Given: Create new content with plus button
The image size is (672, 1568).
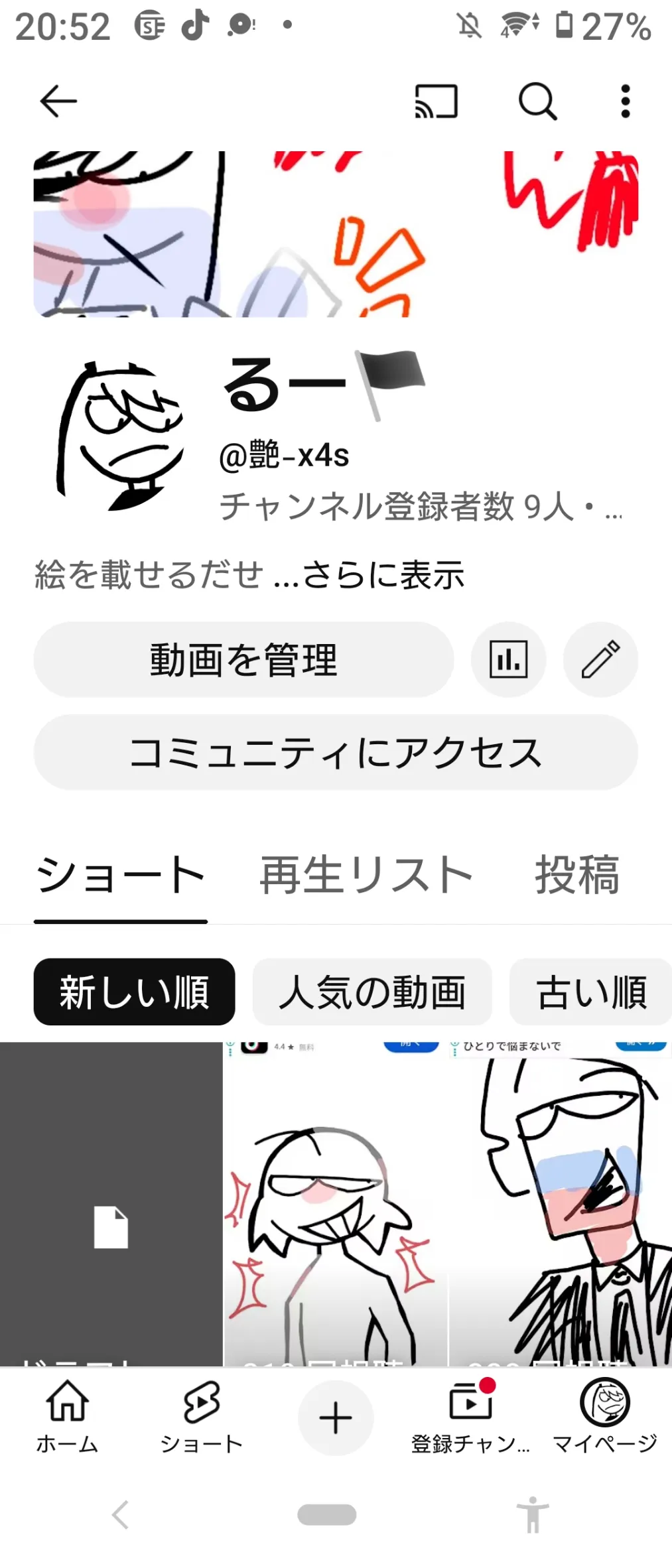Looking at the screenshot, I should tap(336, 1418).
